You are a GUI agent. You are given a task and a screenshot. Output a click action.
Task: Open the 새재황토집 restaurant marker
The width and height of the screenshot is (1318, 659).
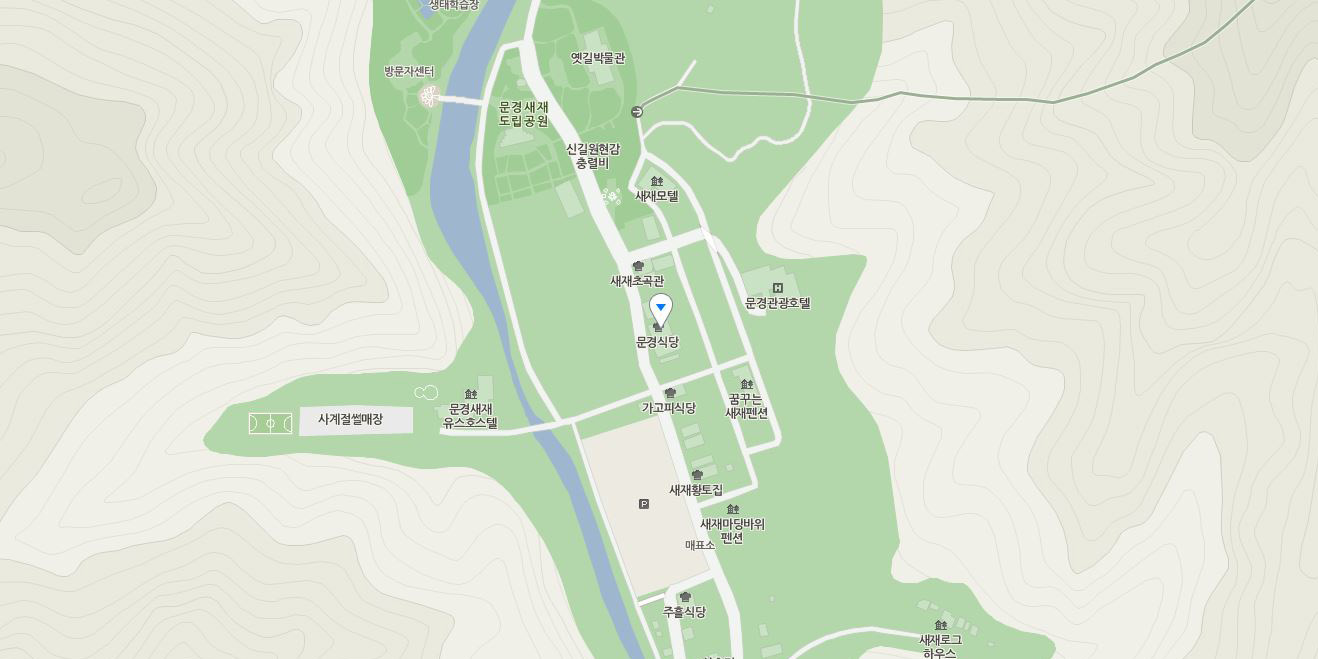click(x=697, y=475)
